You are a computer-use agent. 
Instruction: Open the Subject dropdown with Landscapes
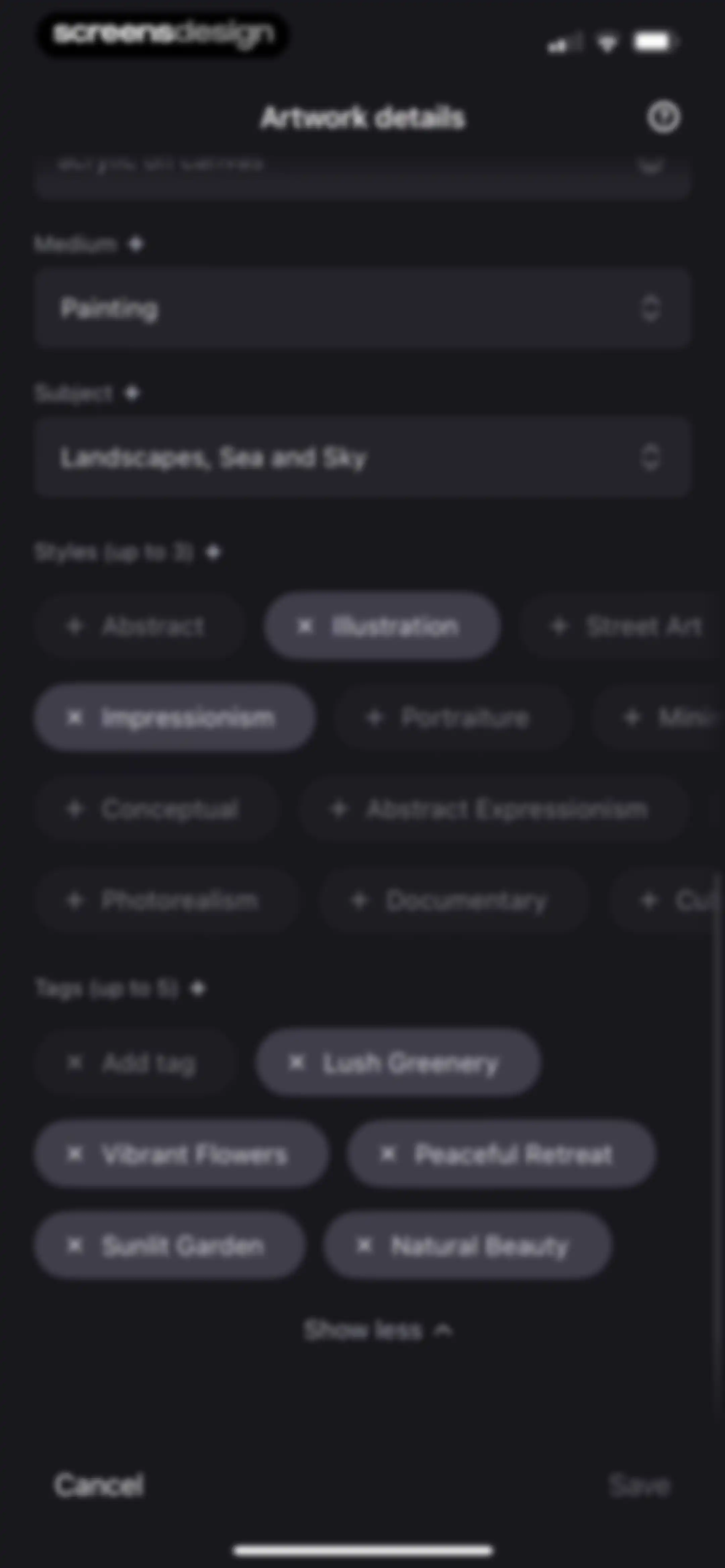coord(362,457)
